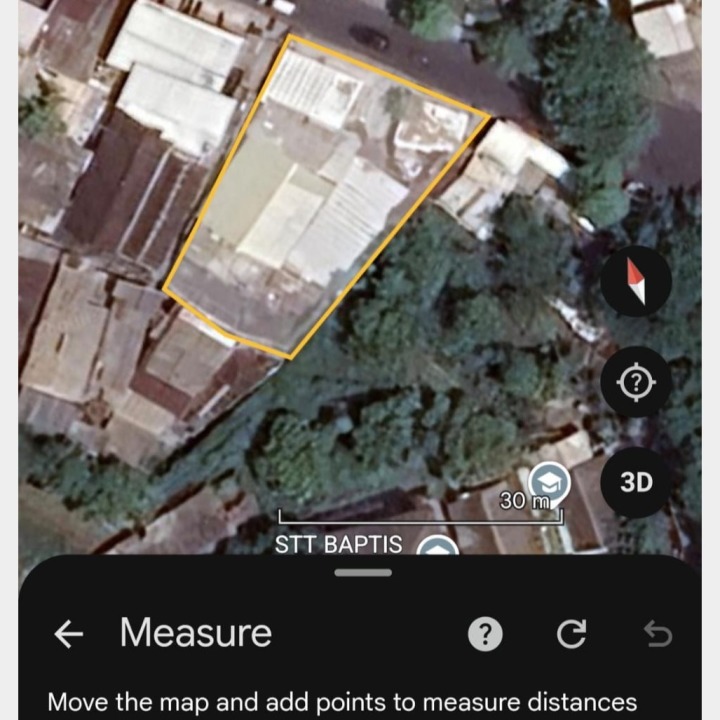Screen dimensions: 720x720
Task: Tap the Measure panel drag handle
Action: [x=363, y=573]
